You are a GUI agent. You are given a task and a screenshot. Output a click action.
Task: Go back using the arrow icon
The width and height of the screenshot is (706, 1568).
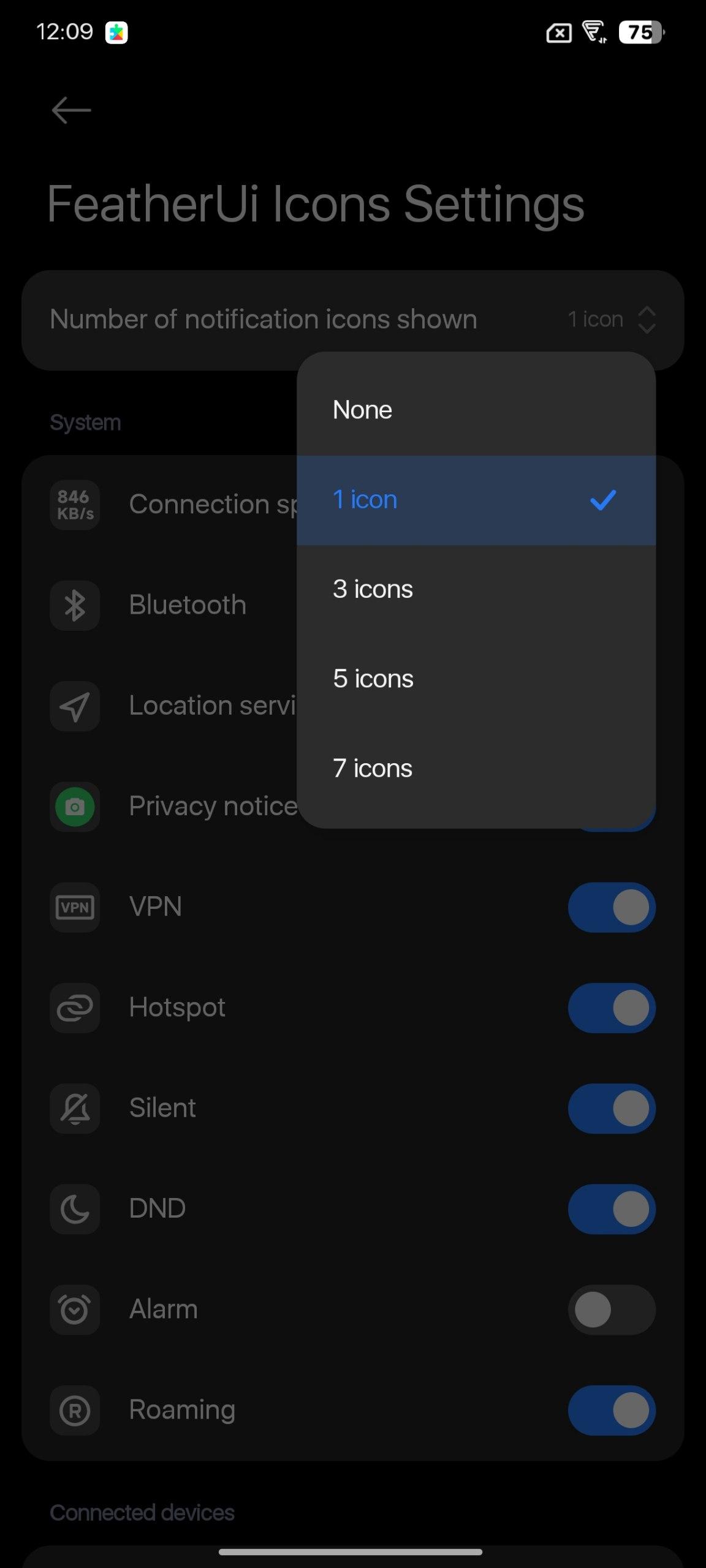[x=71, y=110]
